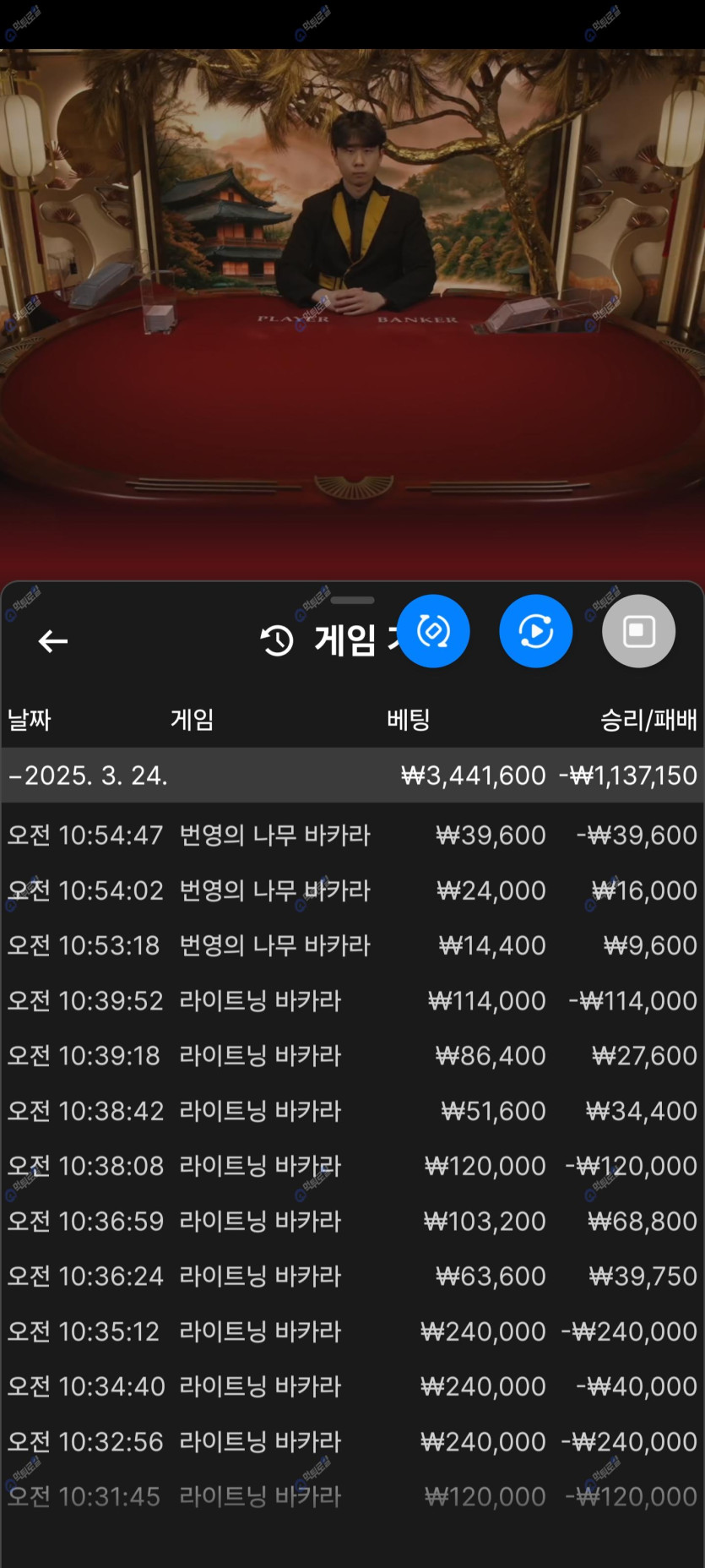The image size is (705, 1568).
Task: Open the 10:38:42 라이트닝 바카라 round
Action: click(352, 1110)
